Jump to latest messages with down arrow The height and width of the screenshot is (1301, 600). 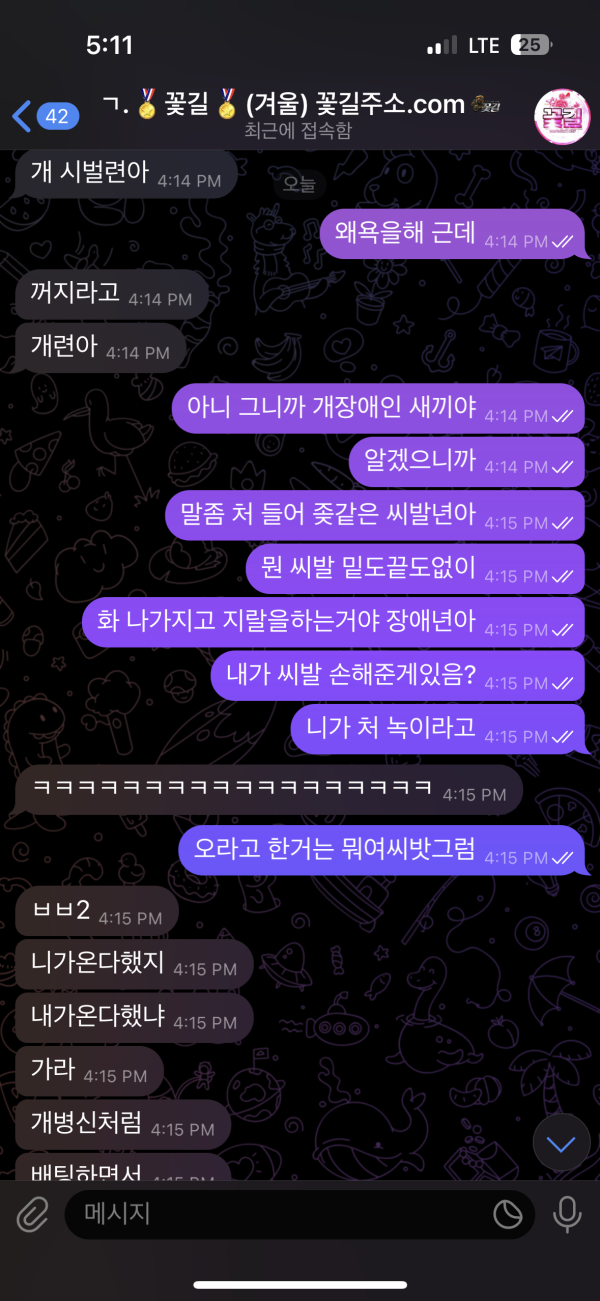pyautogui.click(x=561, y=1143)
